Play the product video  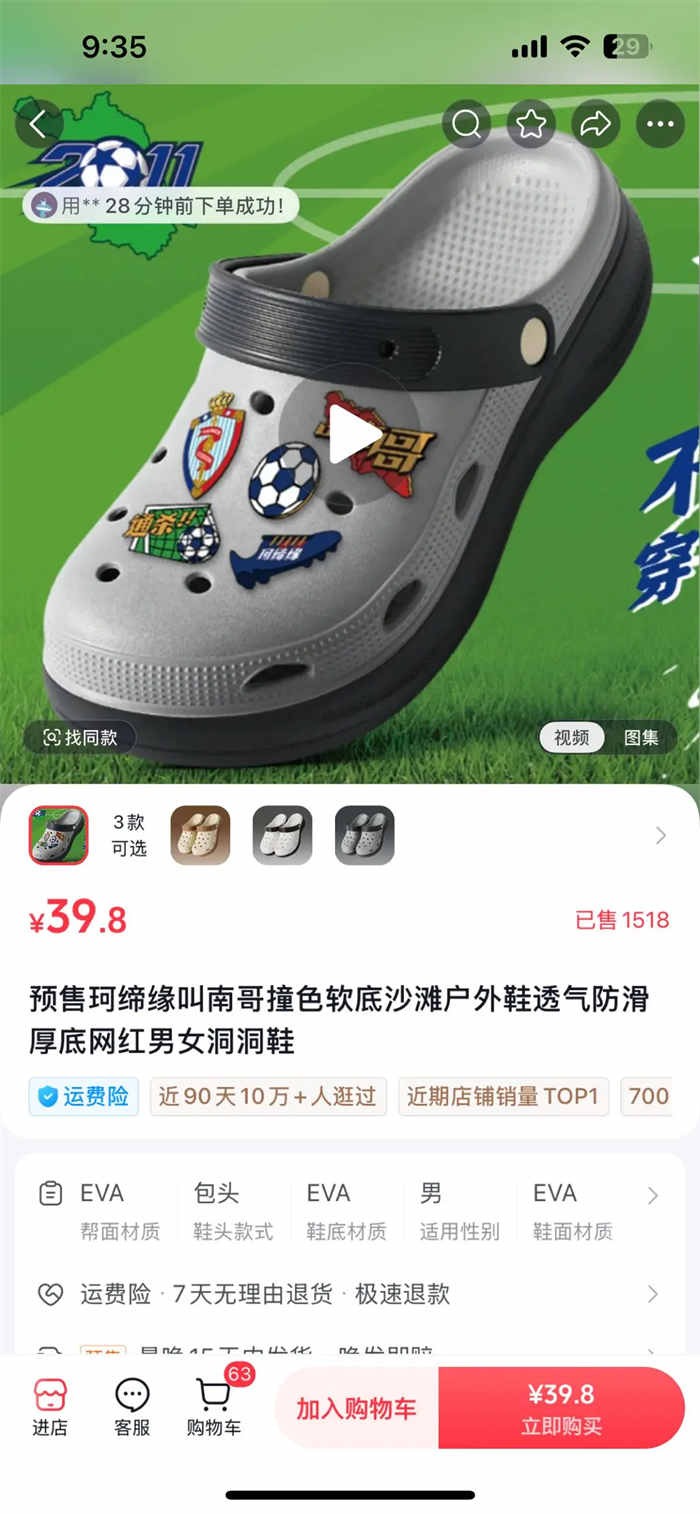pos(350,434)
